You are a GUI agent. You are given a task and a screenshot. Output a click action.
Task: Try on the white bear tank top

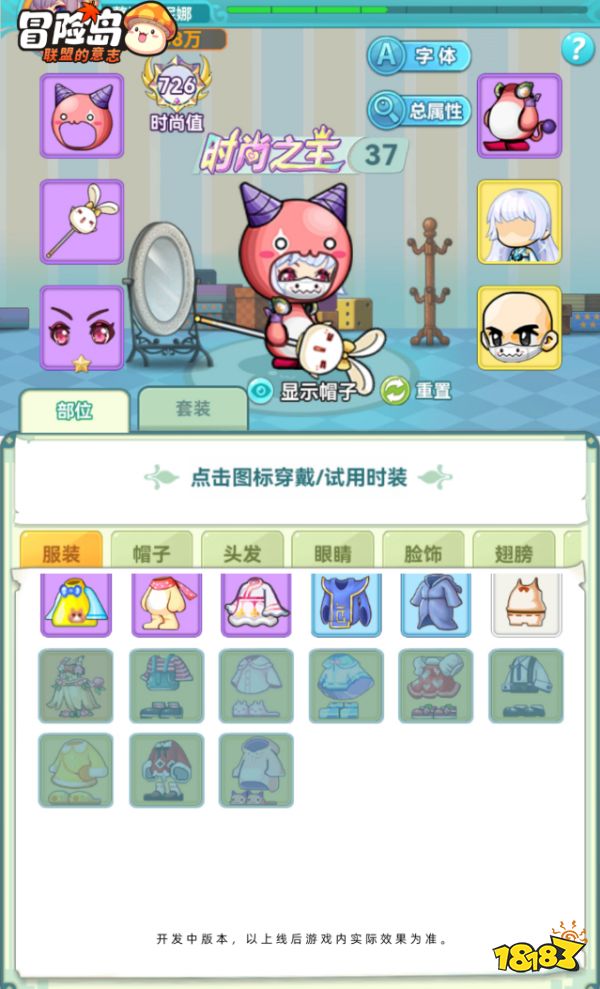coord(526,603)
